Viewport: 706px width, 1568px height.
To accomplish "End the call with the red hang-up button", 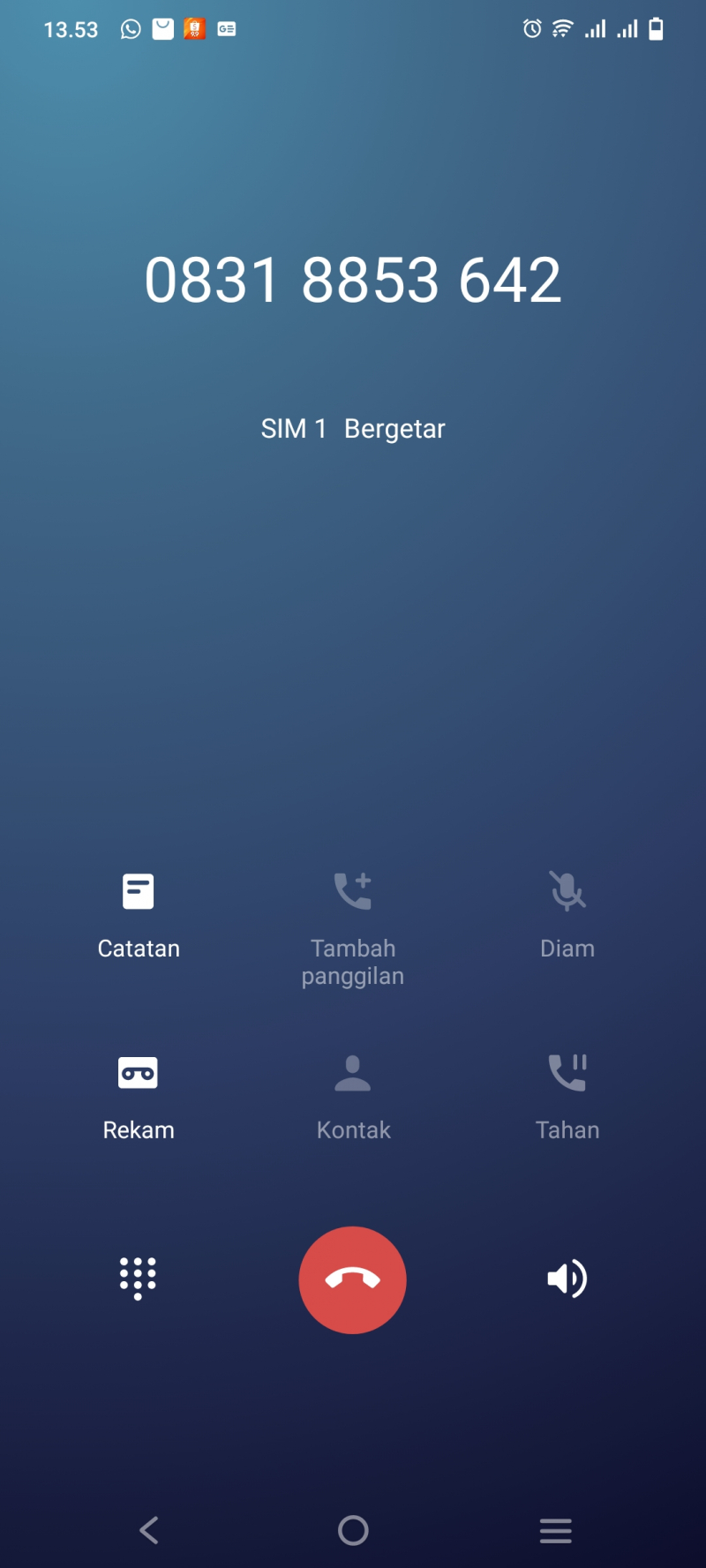I will [x=353, y=1279].
